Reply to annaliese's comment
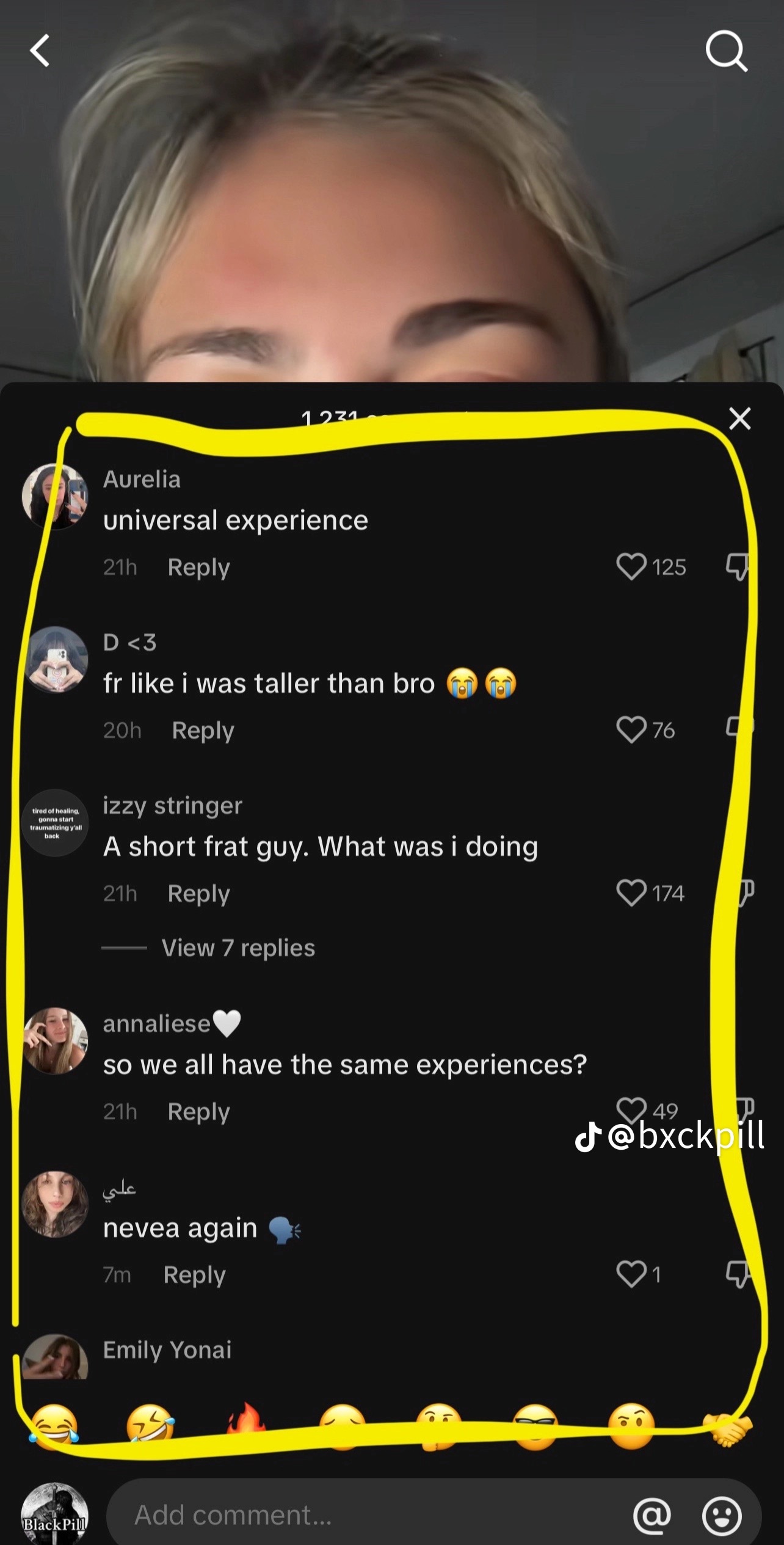 pos(199,1112)
